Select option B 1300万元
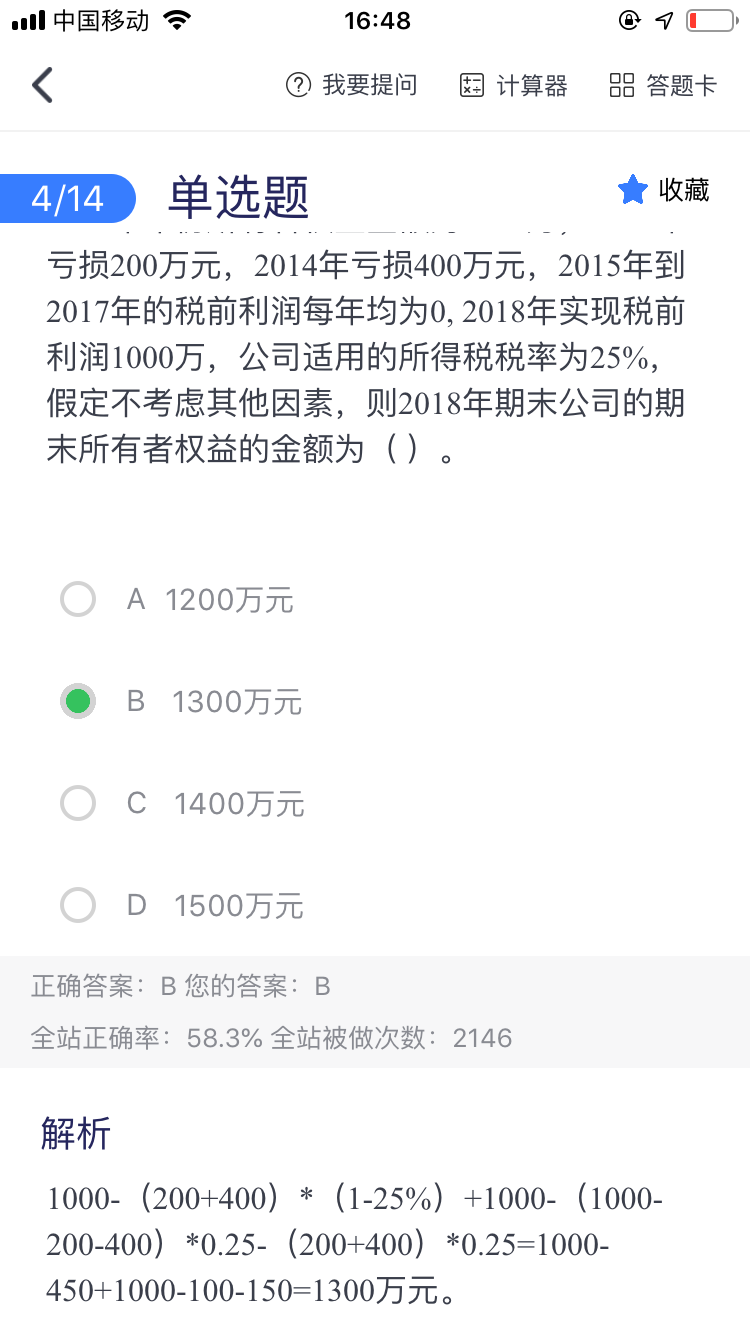The height and width of the screenshot is (1334, 750). tap(78, 702)
